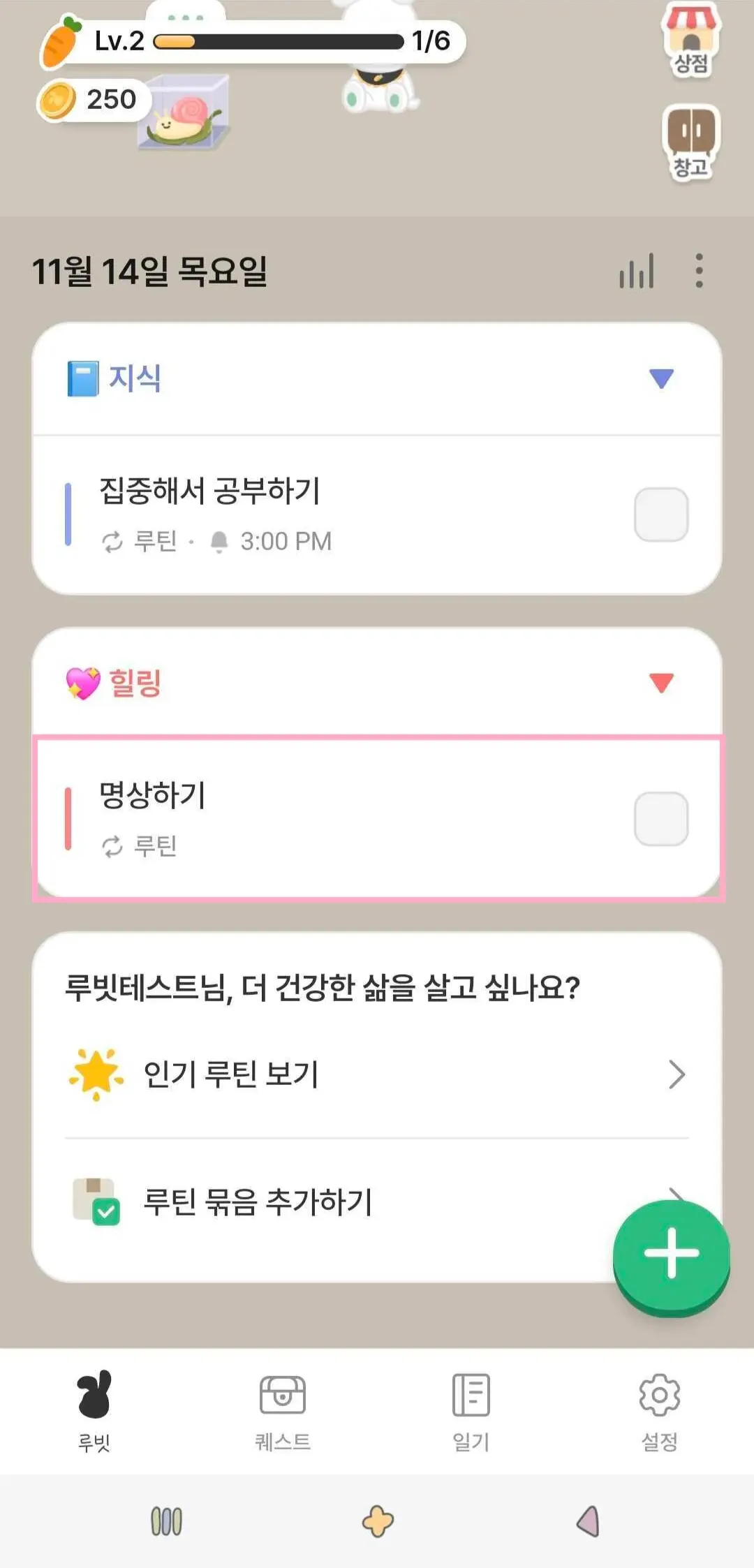
Task: Open the three-dot overflow menu
Action: pyautogui.click(x=699, y=271)
